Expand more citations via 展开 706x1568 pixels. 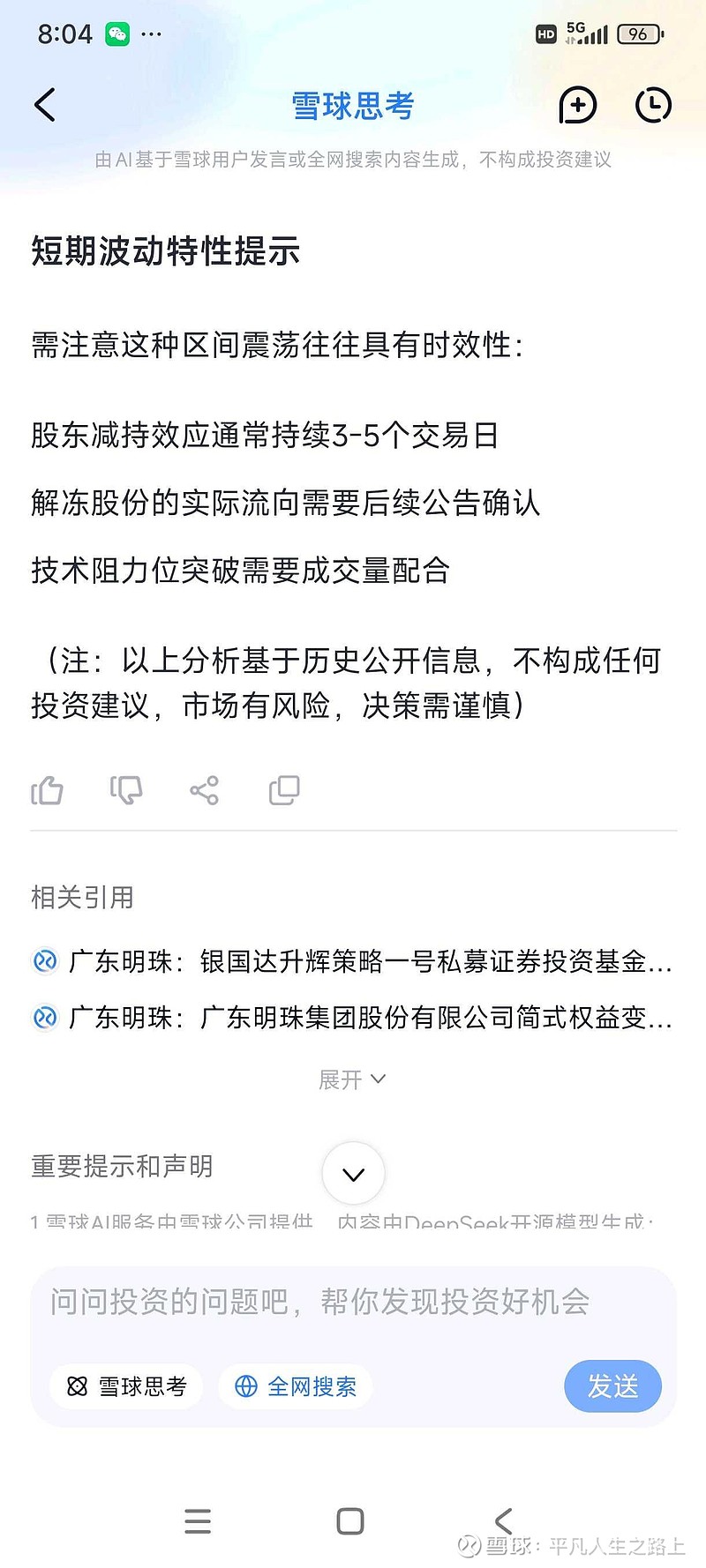352,1078
